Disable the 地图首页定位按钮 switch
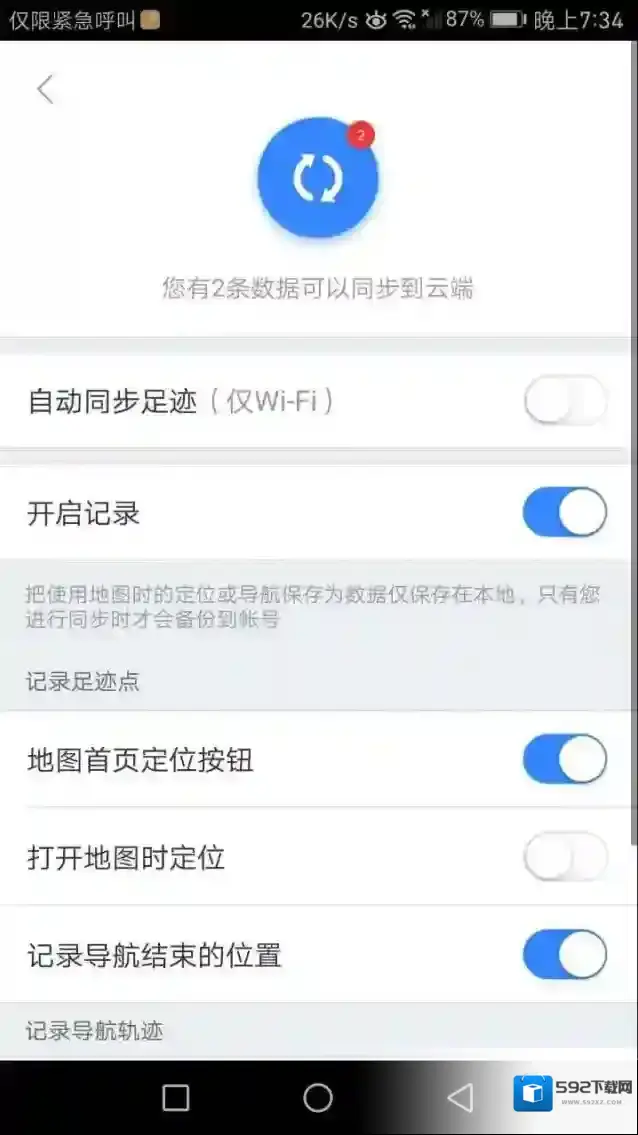Image resolution: width=638 pixels, height=1135 pixels. 564,760
